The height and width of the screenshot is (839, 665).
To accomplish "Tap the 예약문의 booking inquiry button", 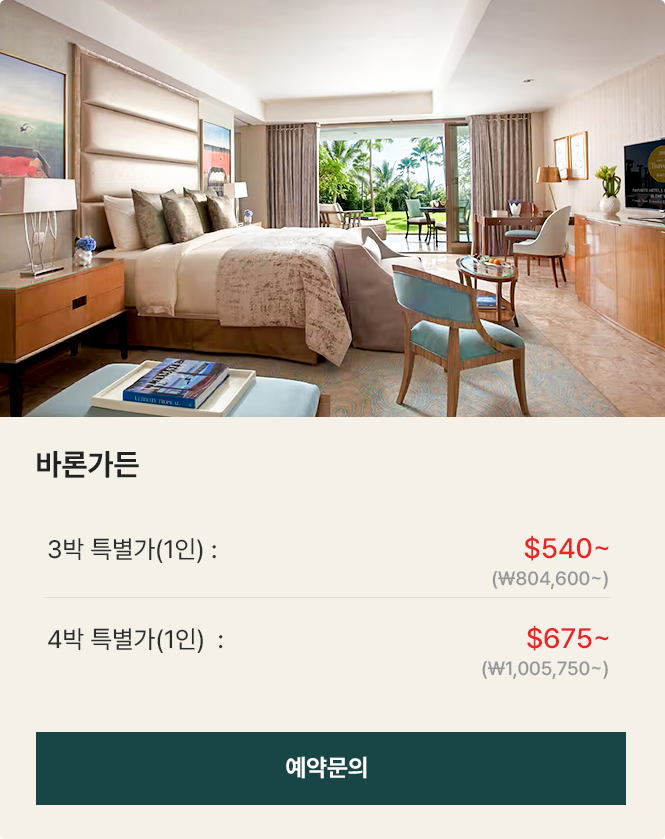I will tap(330, 768).
